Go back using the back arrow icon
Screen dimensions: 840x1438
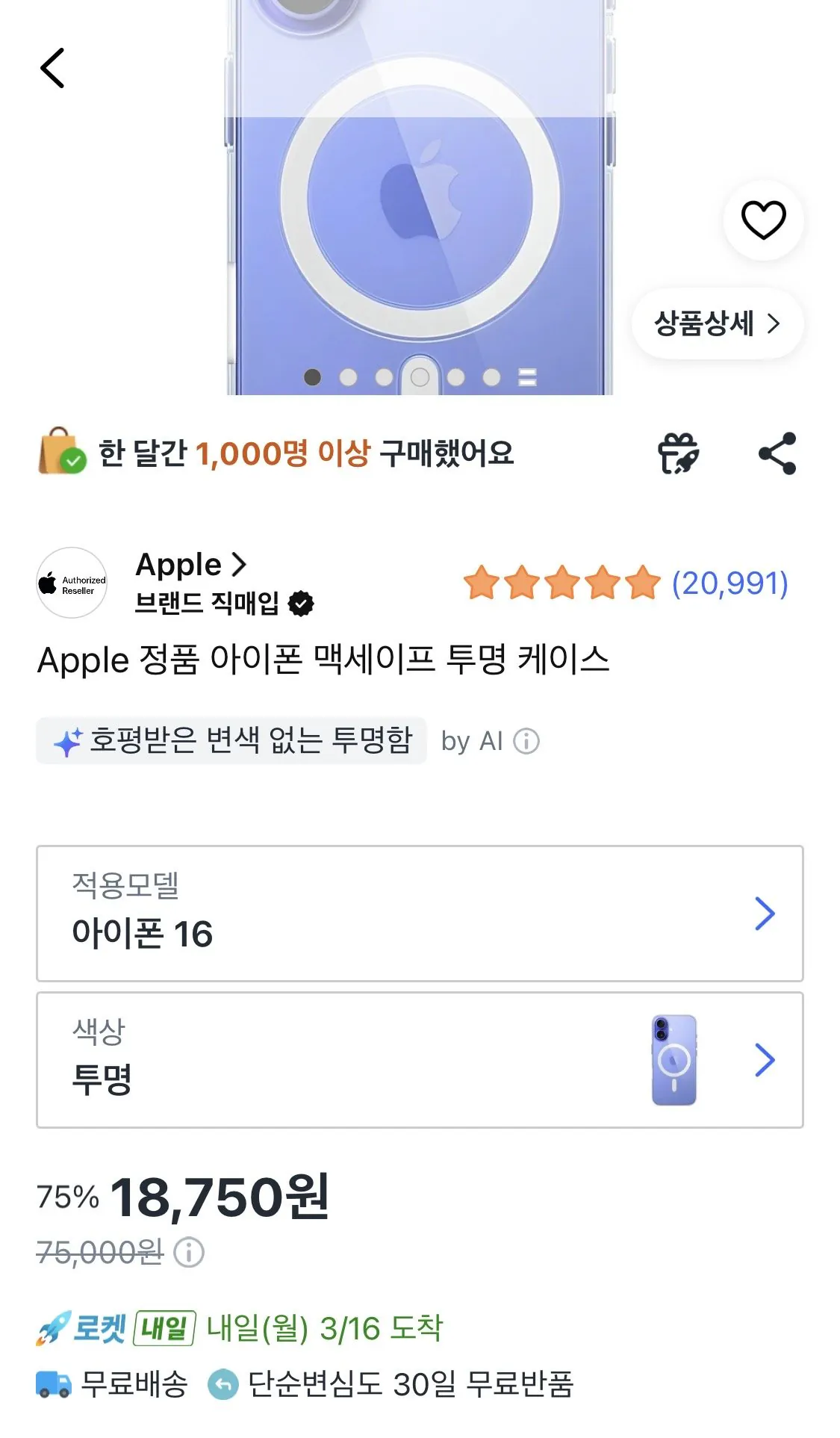click(54, 68)
